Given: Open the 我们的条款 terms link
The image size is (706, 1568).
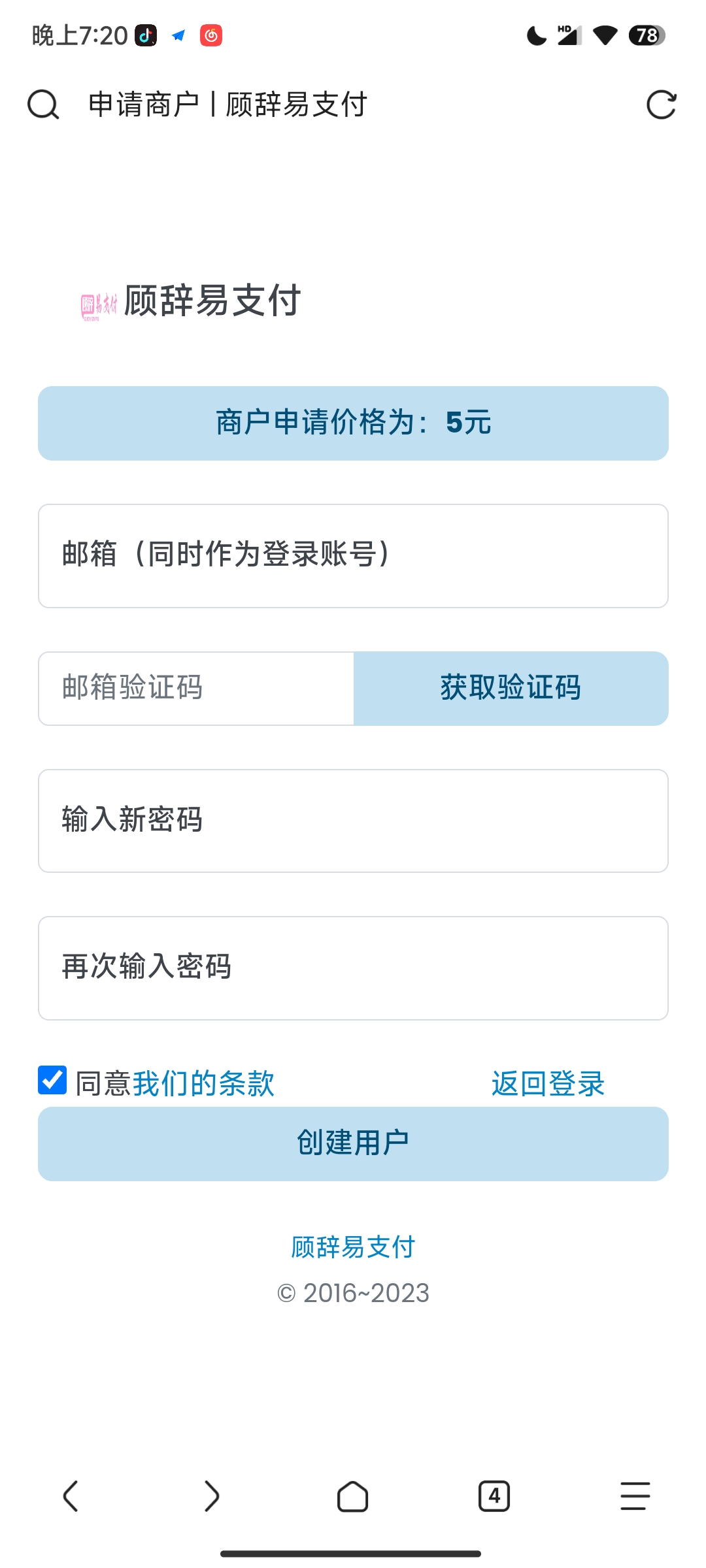Looking at the screenshot, I should coord(203,1084).
